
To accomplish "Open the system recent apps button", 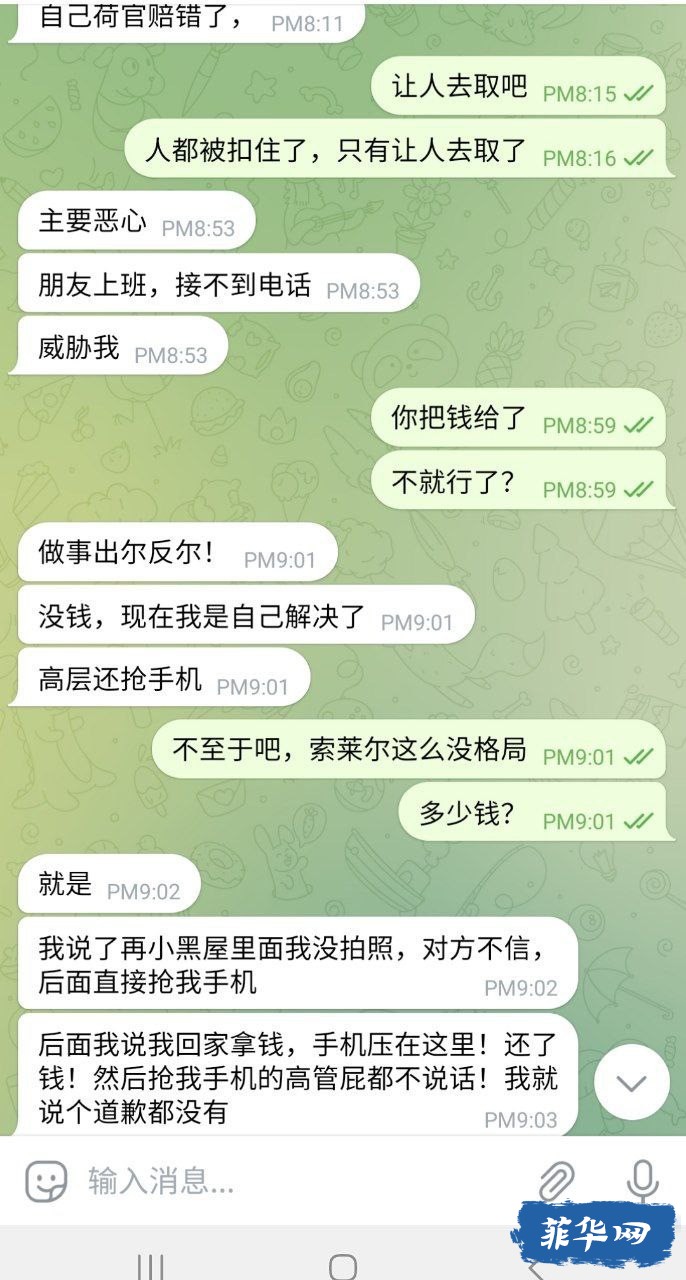I will point(150,1266).
